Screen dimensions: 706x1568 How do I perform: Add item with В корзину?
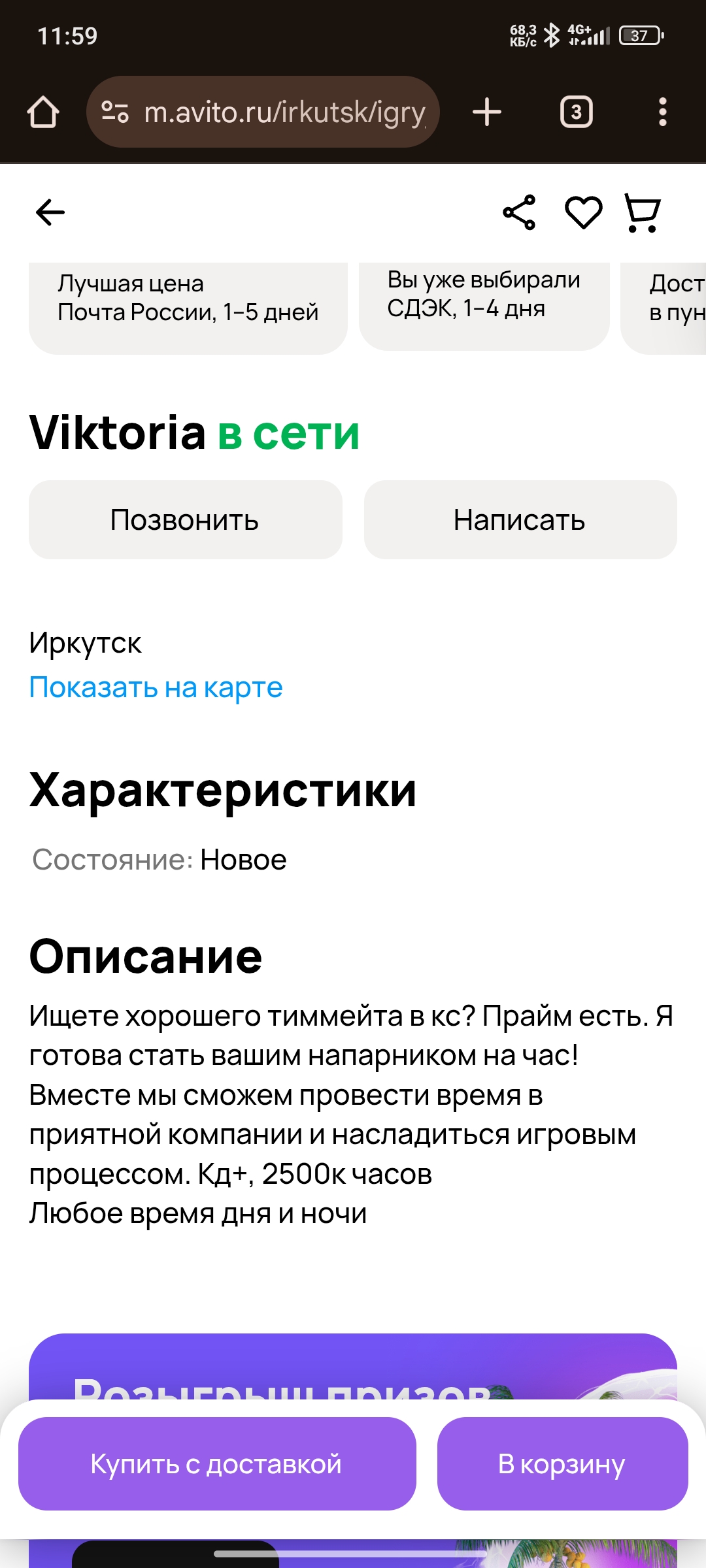pos(563,1464)
